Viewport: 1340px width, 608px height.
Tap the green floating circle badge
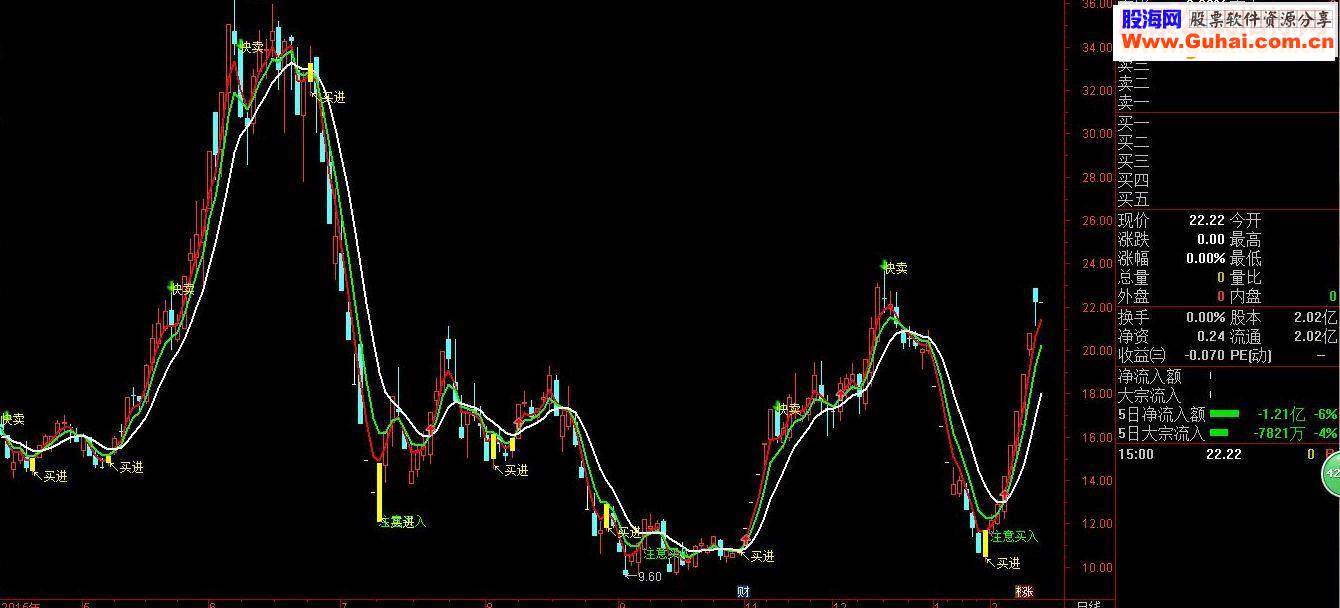1333,470
